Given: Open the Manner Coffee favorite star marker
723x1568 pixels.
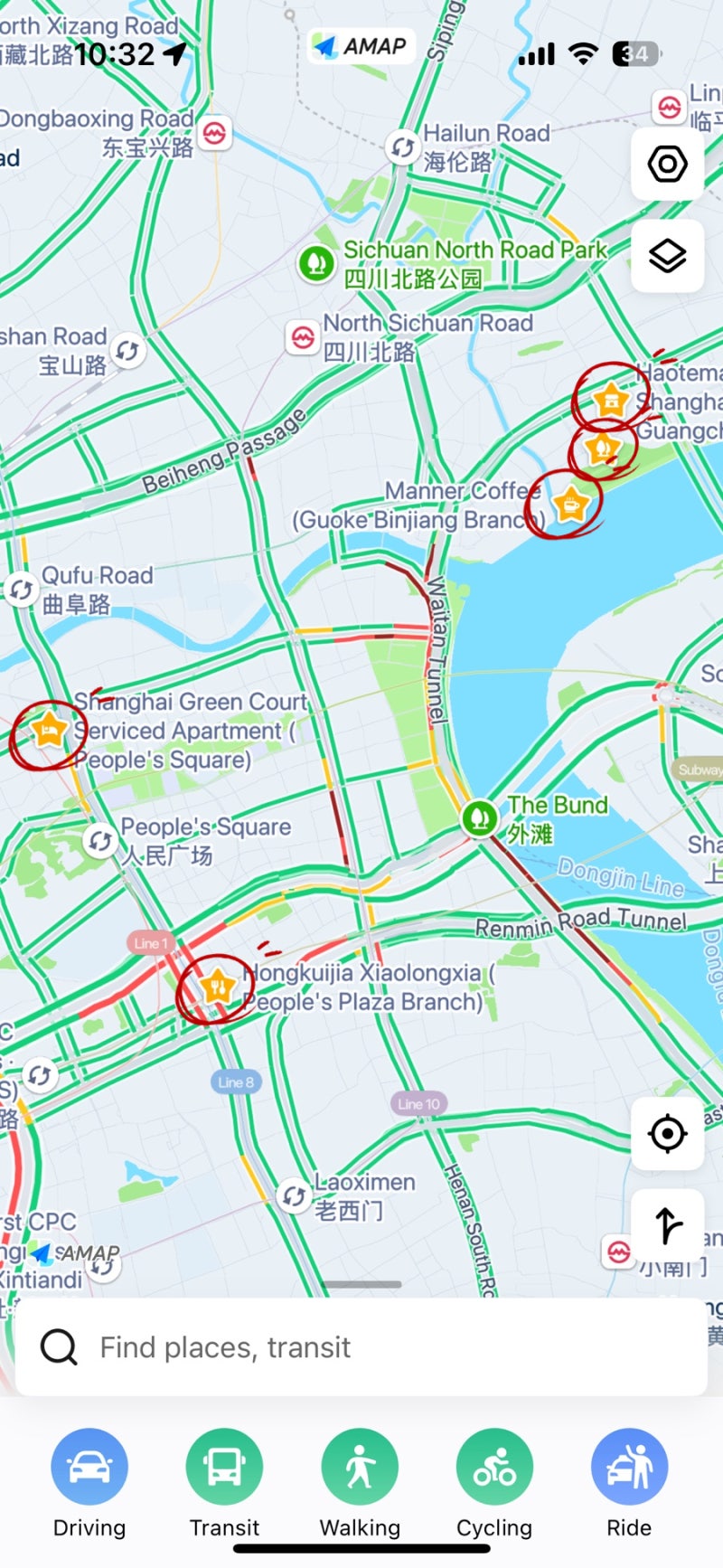Looking at the screenshot, I should tap(571, 505).
